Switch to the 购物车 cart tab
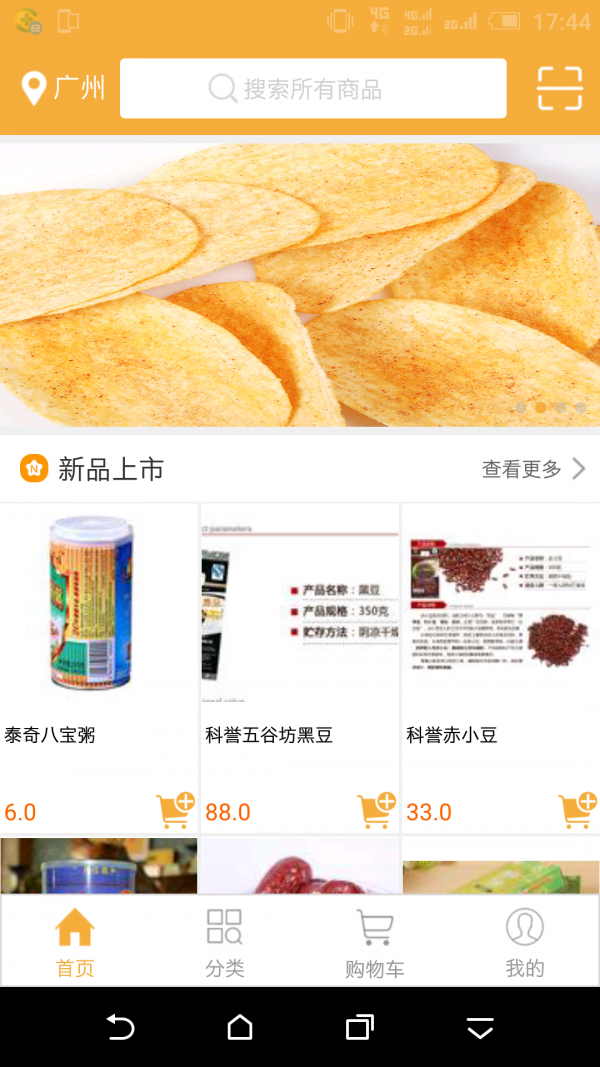 click(375, 942)
